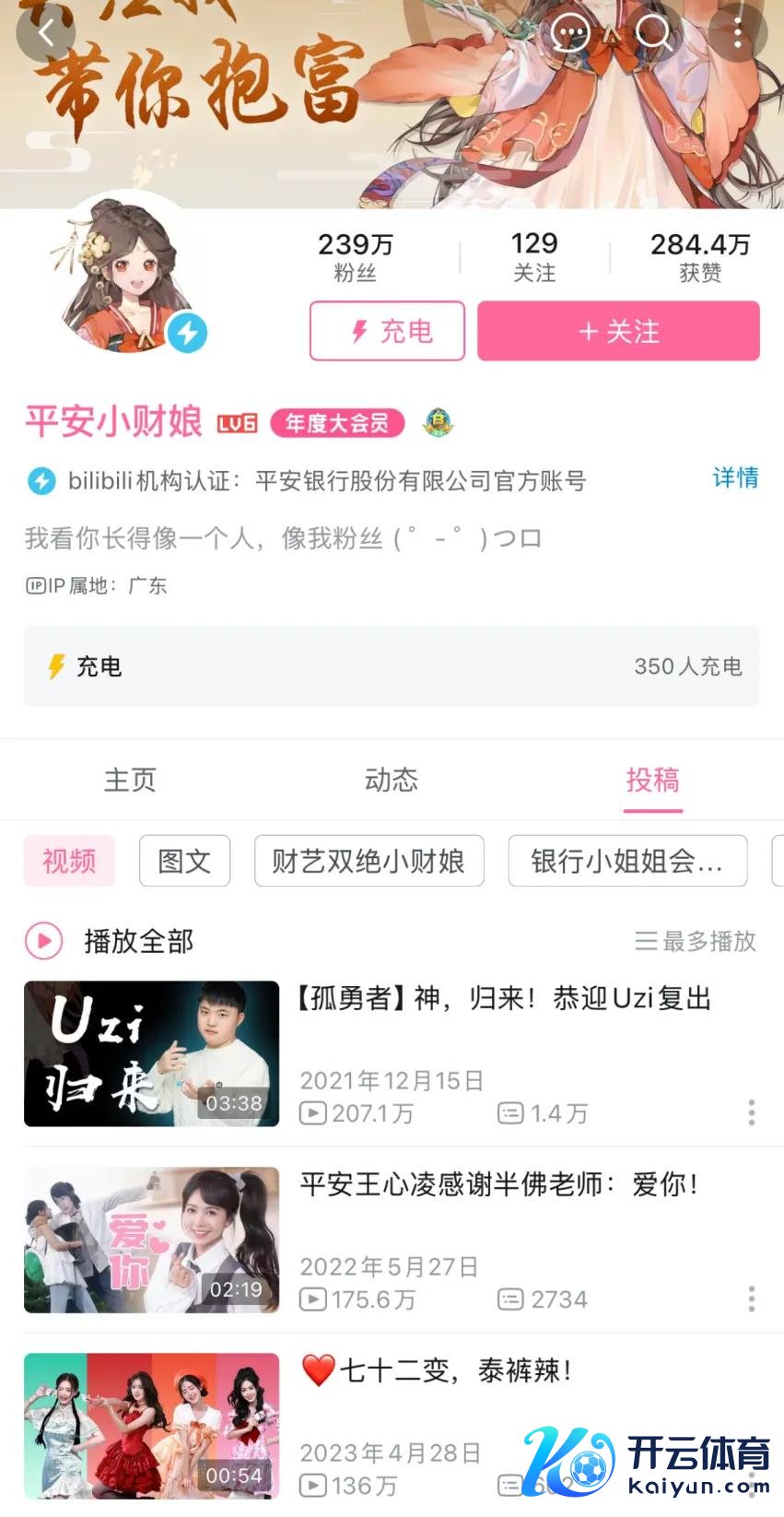
Task: Switch to the 动态 tab
Action: (x=392, y=780)
